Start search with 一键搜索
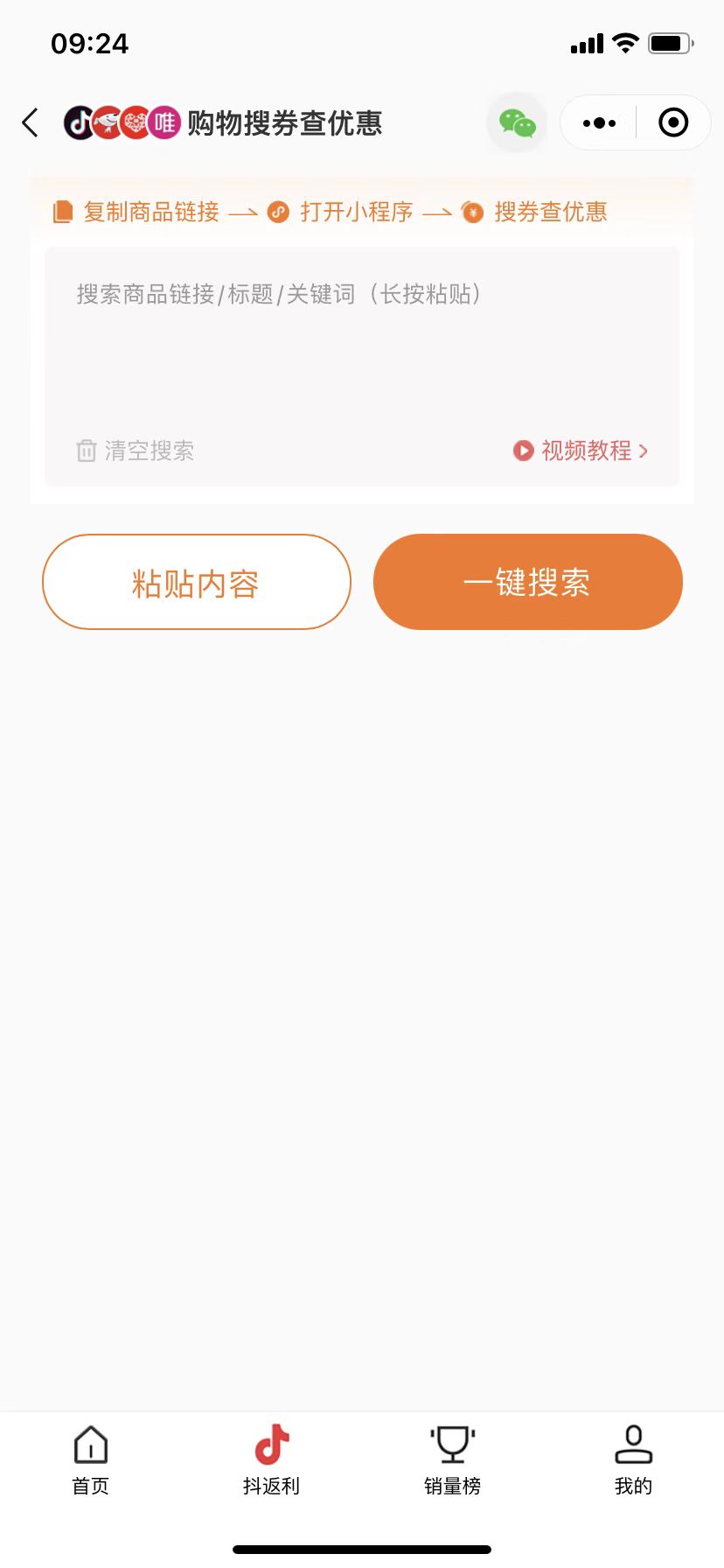The height and width of the screenshot is (1568, 724). [x=527, y=582]
